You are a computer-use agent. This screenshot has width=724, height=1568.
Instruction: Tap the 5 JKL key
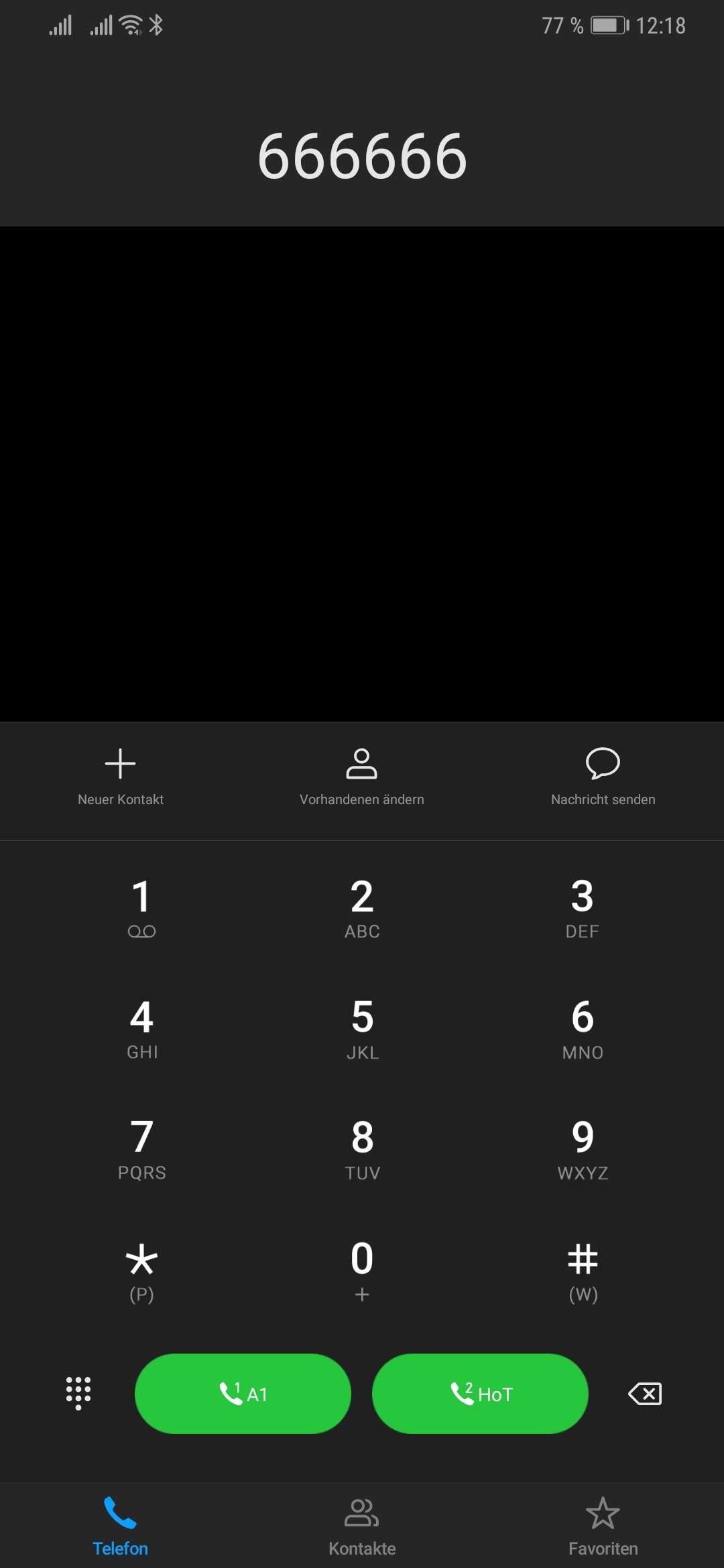pos(362,1029)
